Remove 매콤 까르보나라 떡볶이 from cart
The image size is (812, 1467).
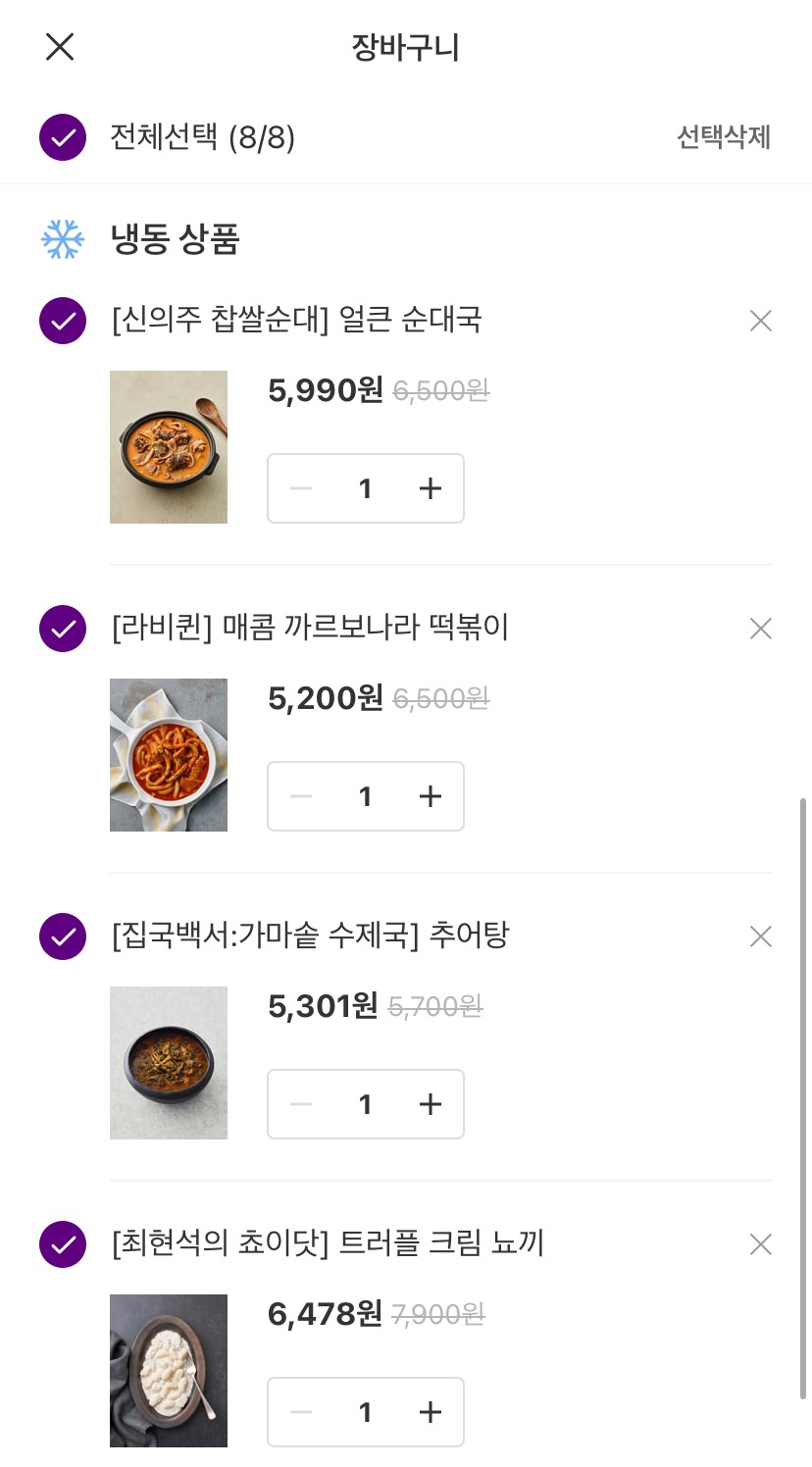click(760, 629)
